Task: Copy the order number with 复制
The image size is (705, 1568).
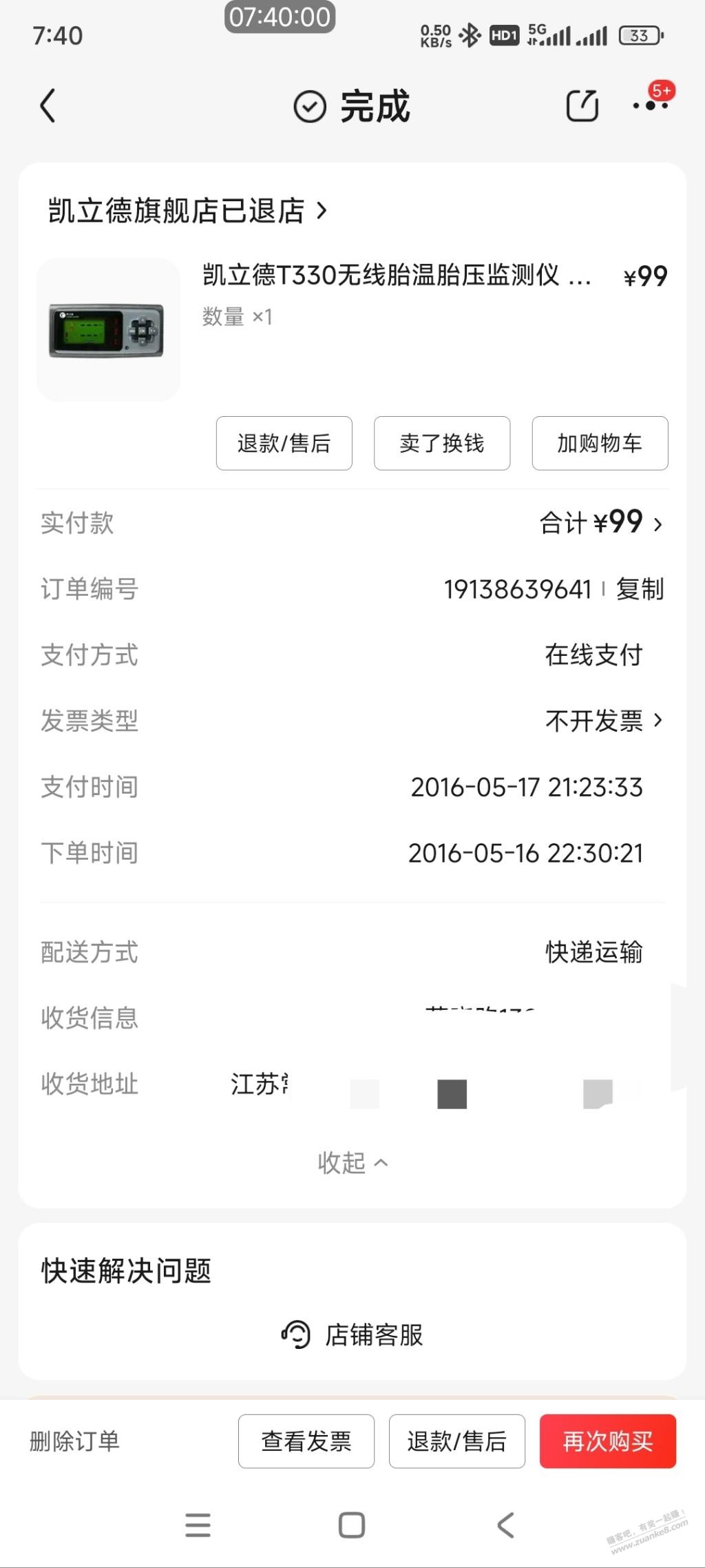Action: [640, 590]
